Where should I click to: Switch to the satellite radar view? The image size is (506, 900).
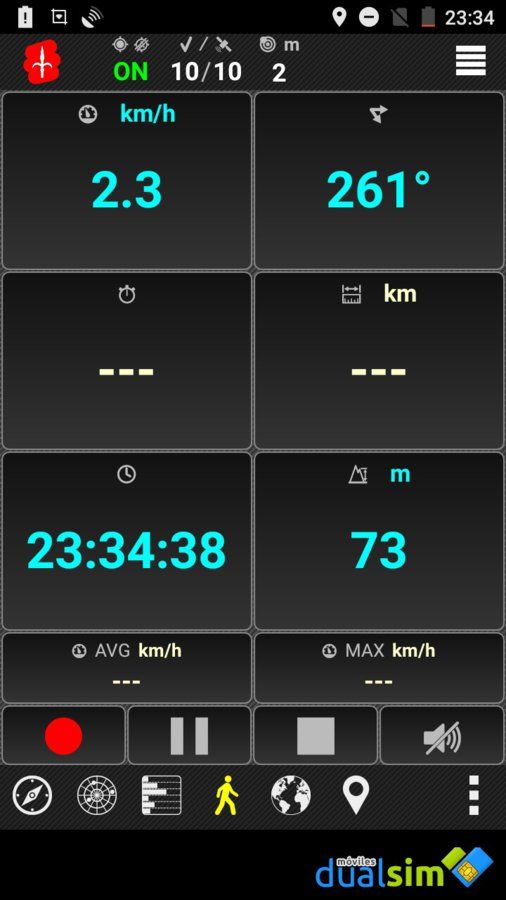[97, 795]
